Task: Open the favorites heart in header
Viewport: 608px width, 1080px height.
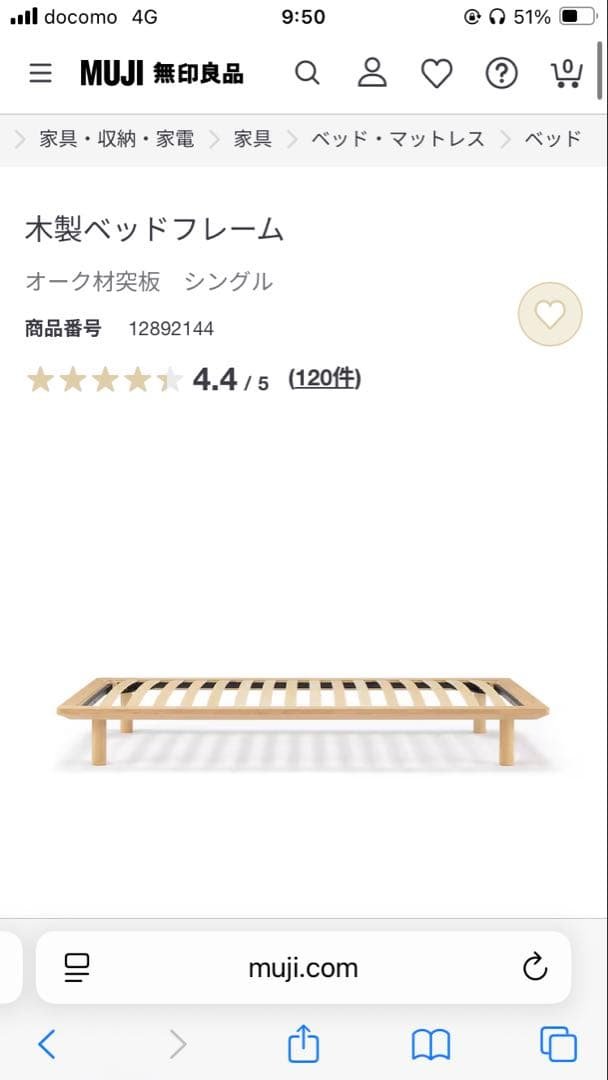Action: point(436,73)
